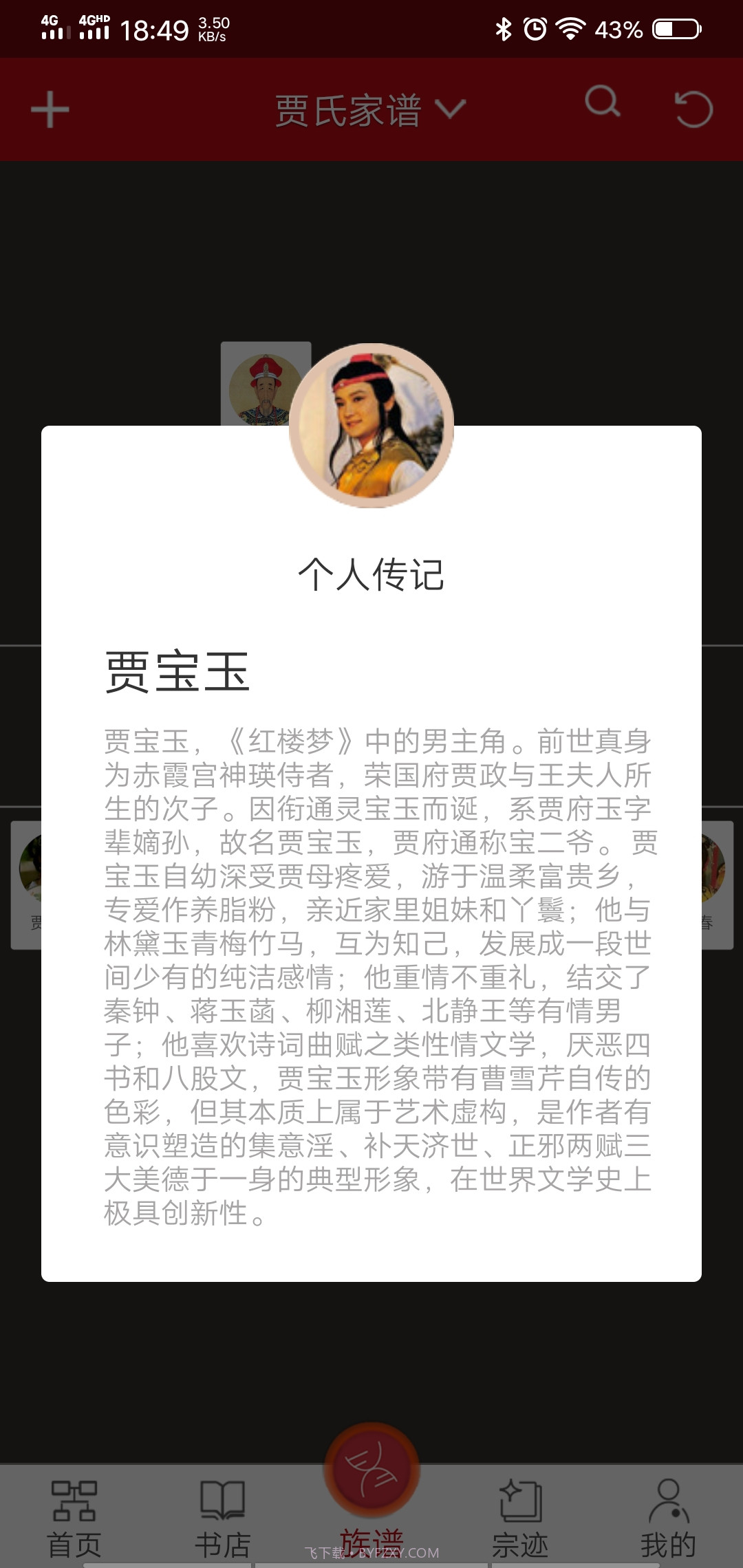Tap the add (+) icon in the top bar
This screenshot has width=743, height=1568.
pos(50,110)
